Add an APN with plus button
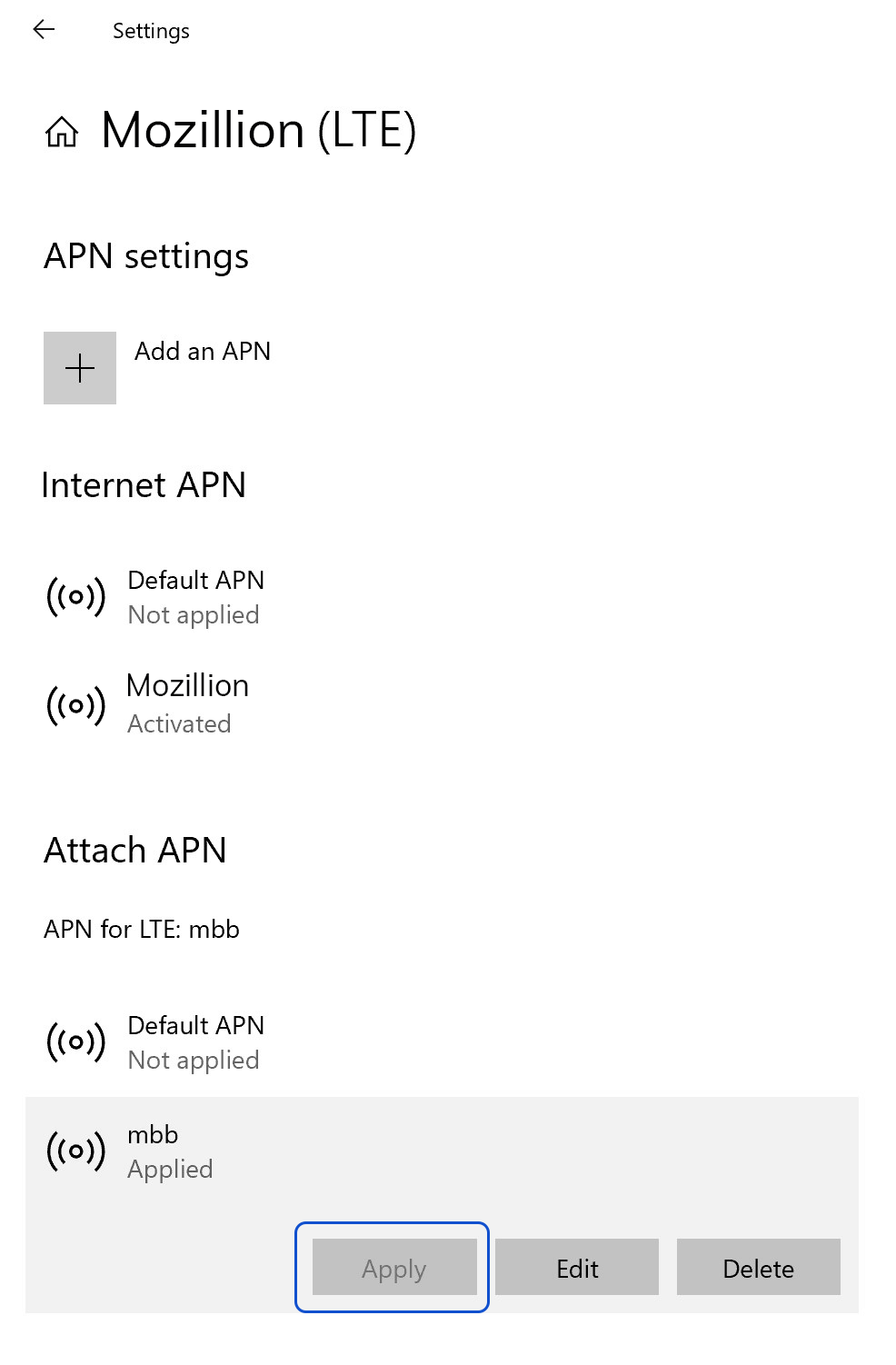 (x=80, y=368)
